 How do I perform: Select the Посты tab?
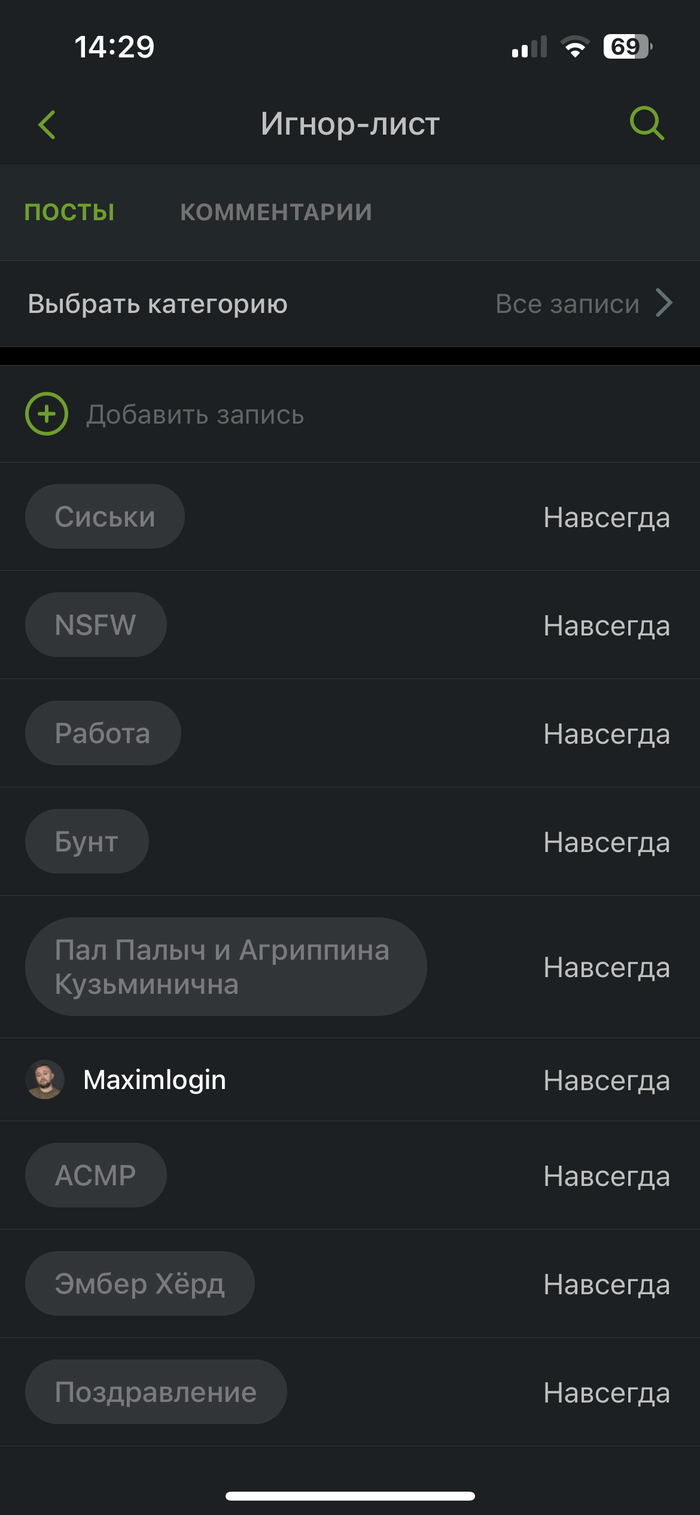70,212
